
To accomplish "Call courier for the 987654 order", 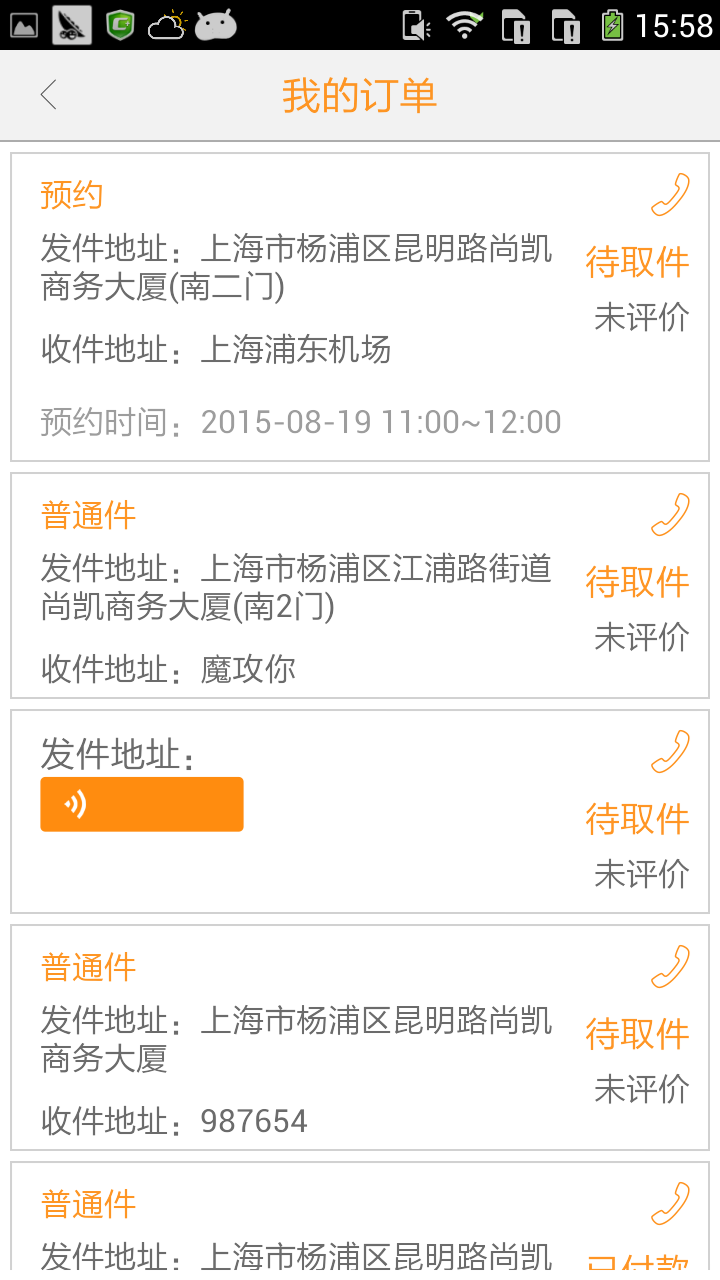I will [670, 967].
